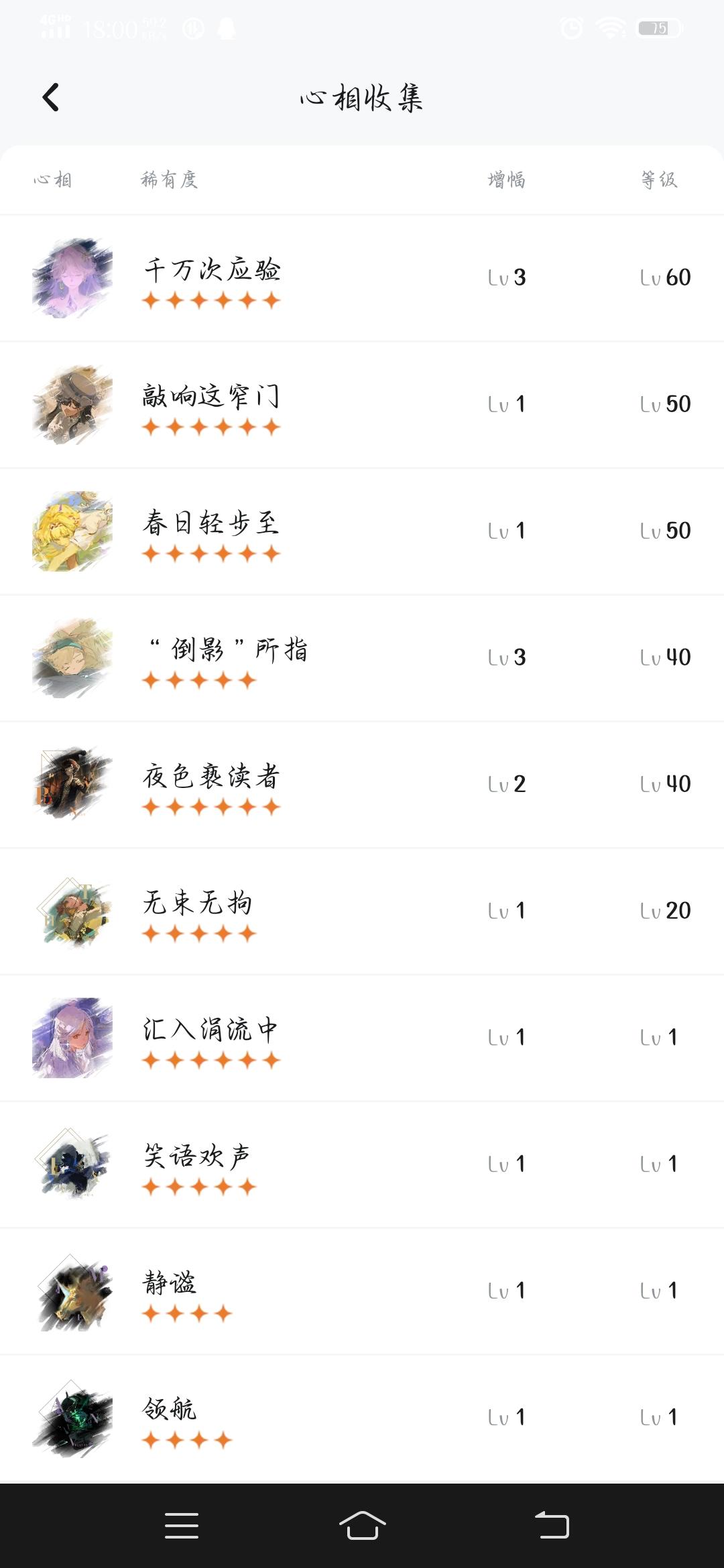
Task: Tap the 心相 column header
Action: pyautogui.click(x=54, y=179)
